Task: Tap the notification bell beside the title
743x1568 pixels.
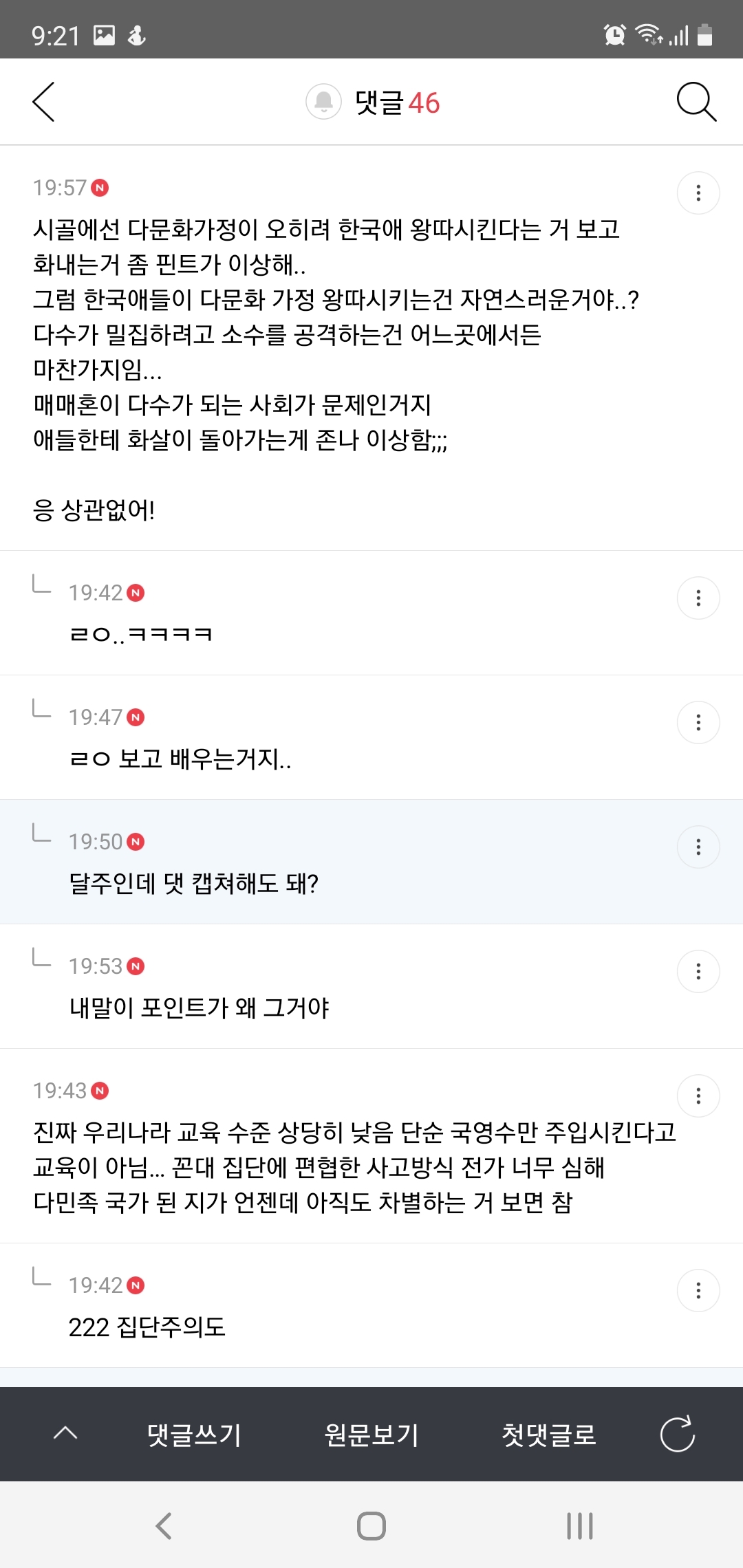Action: 323,101
